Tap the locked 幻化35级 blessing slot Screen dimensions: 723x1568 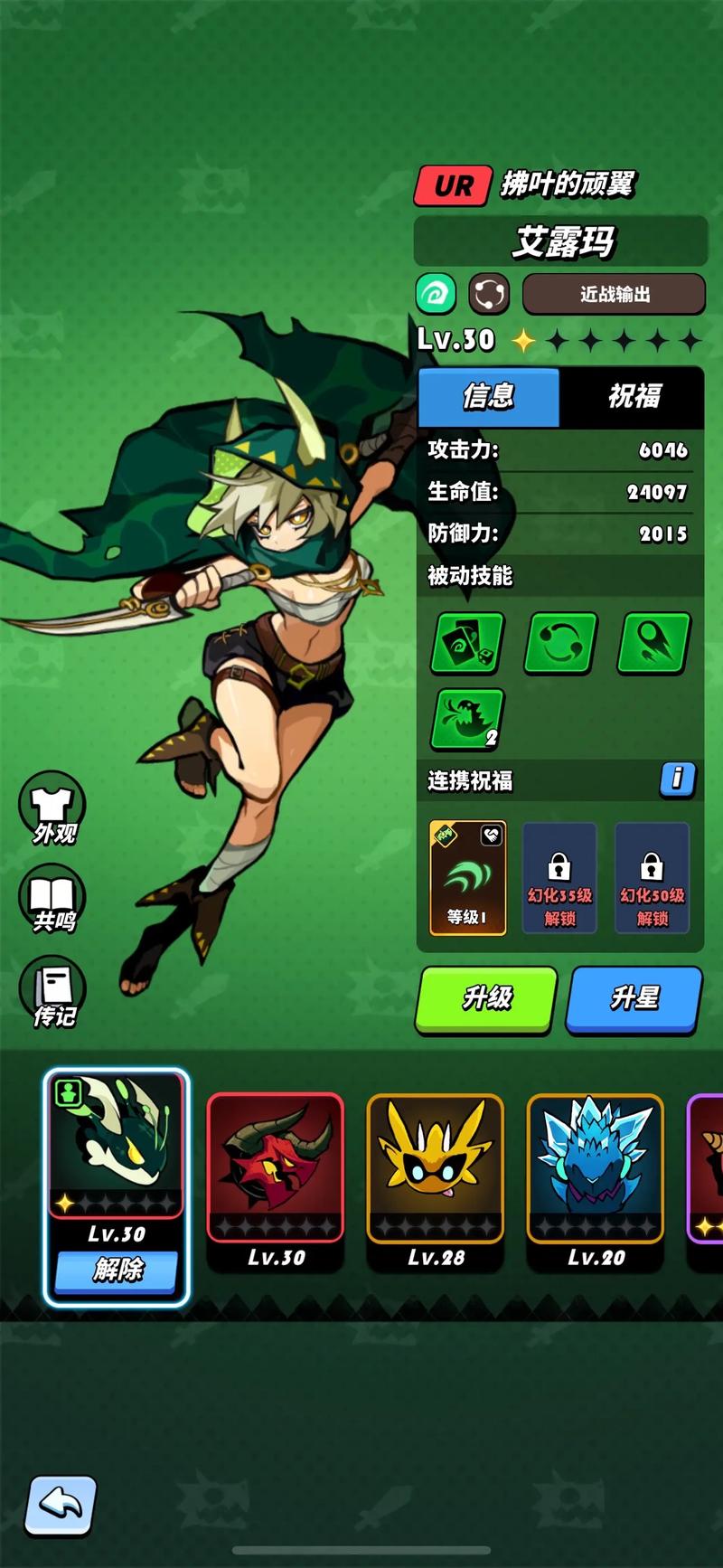(x=559, y=877)
